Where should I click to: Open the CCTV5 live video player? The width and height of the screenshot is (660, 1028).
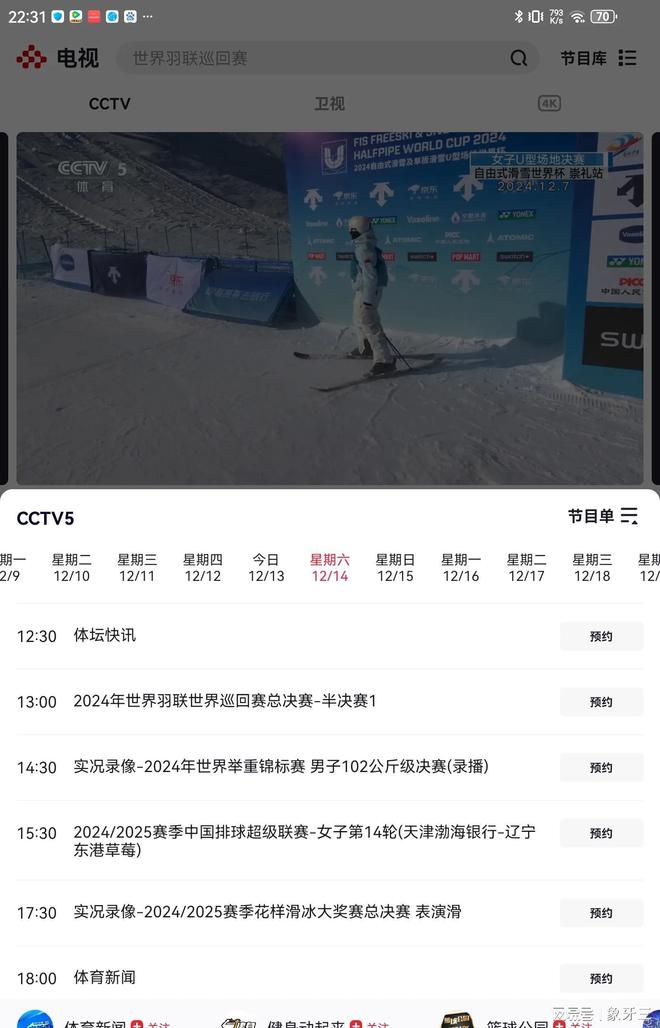(x=330, y=308)
